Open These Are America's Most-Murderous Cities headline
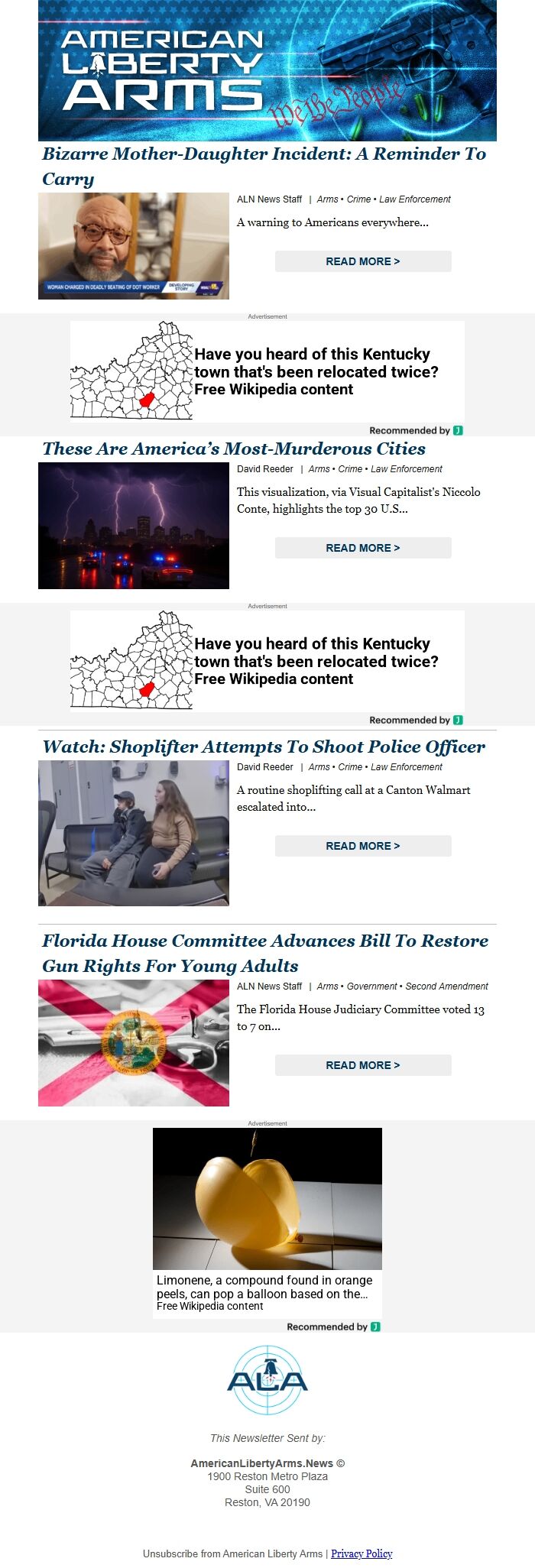 click(x=234, y=449)
